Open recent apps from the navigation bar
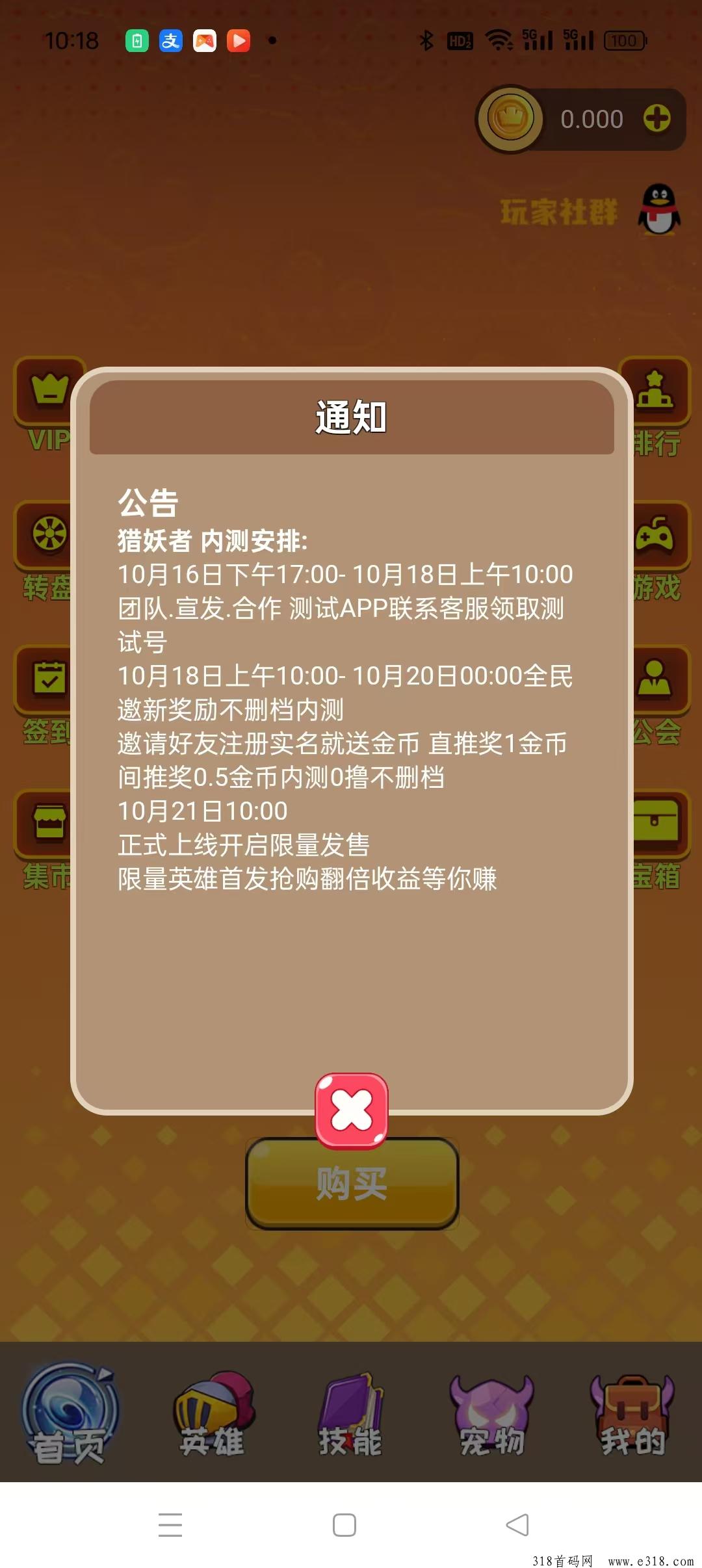702x1568 pixels. pyautogui.click(x=170, y=1524)
